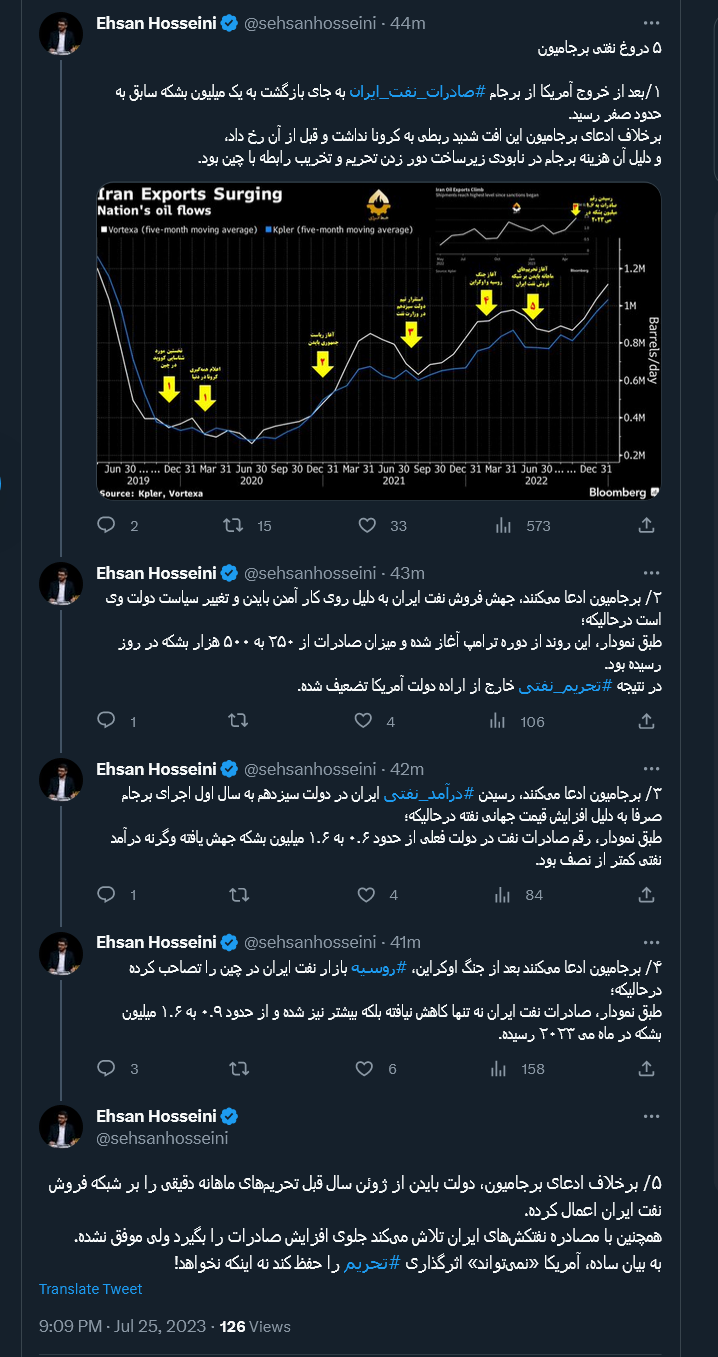Reply to the 41m tweet with 3 replies
This screenshot has width=718, height=1357.
(x=107, y=1068)
